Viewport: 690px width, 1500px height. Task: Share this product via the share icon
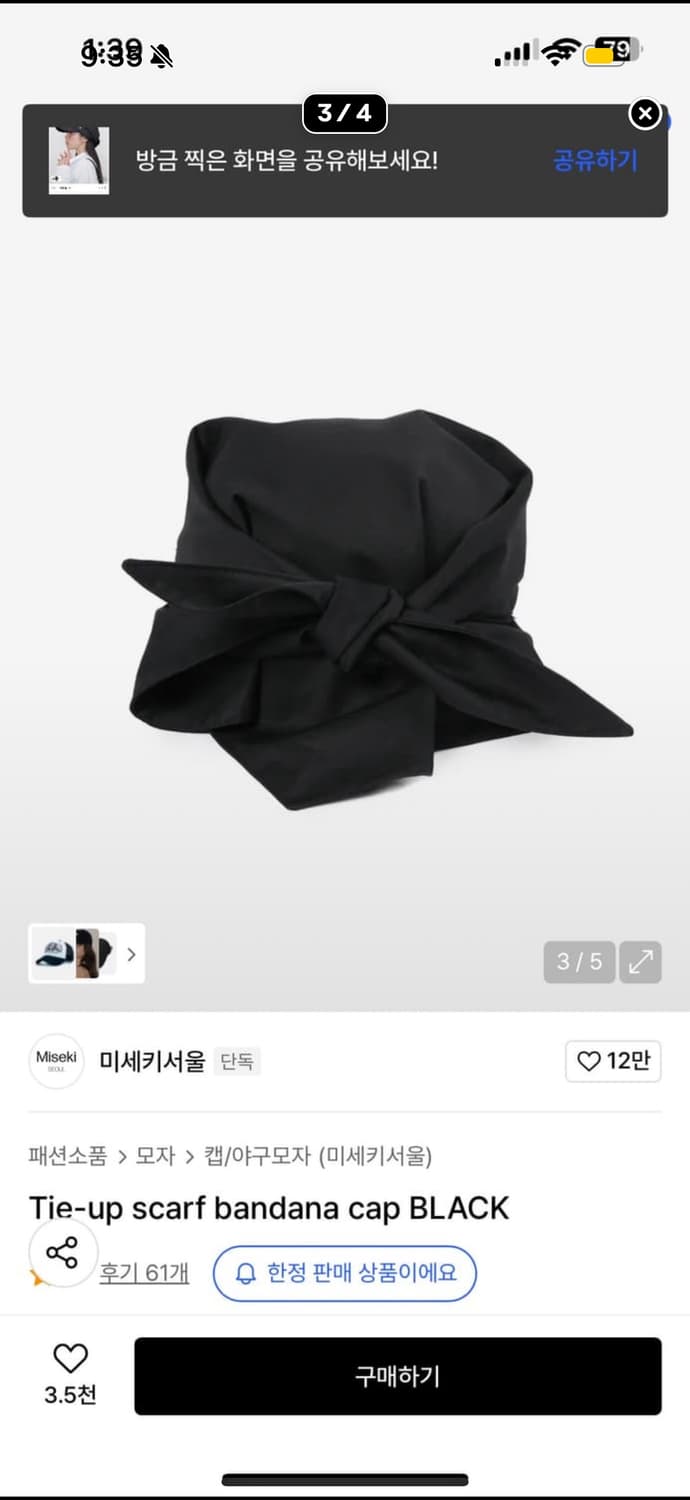click(62, 1253)
